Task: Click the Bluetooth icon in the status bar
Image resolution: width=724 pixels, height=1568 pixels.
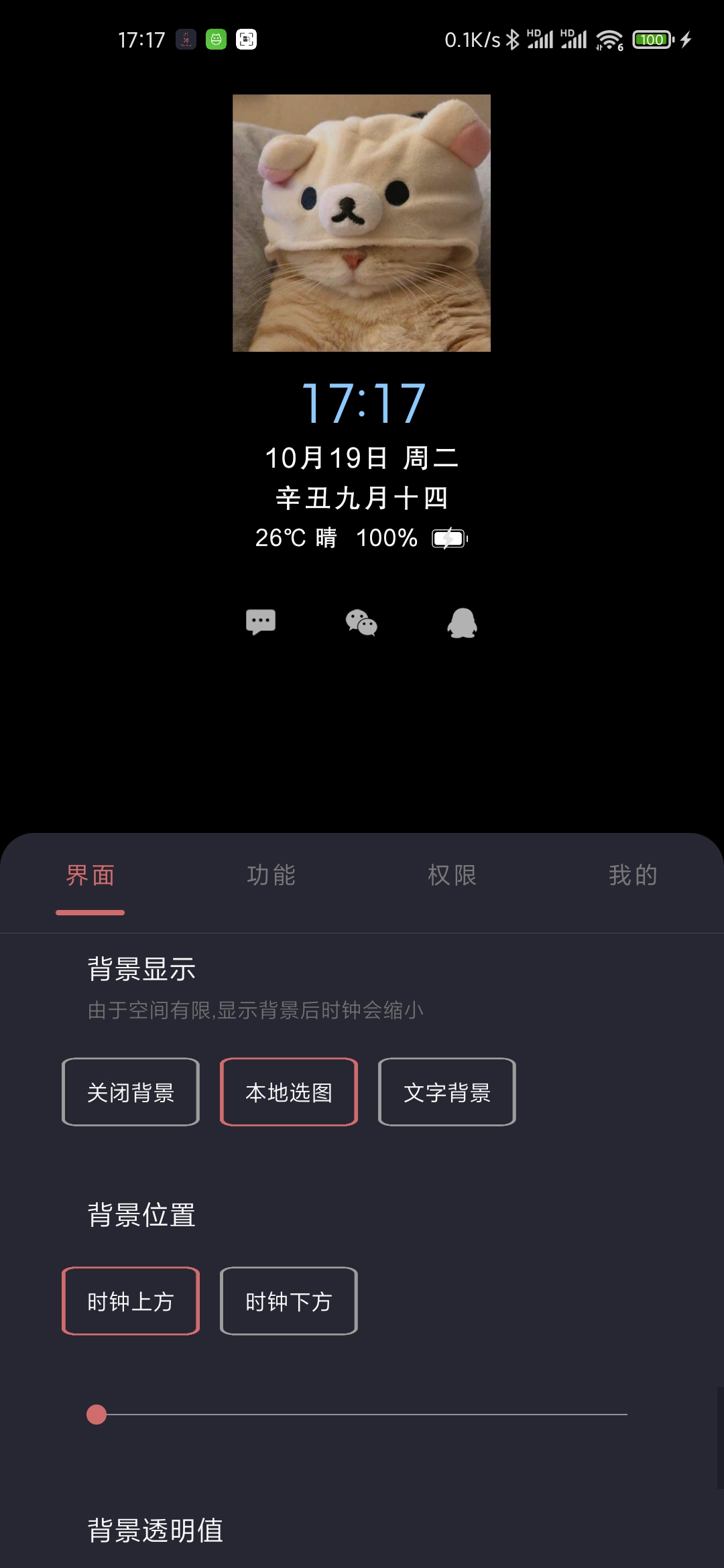Action: pos(511,40)
